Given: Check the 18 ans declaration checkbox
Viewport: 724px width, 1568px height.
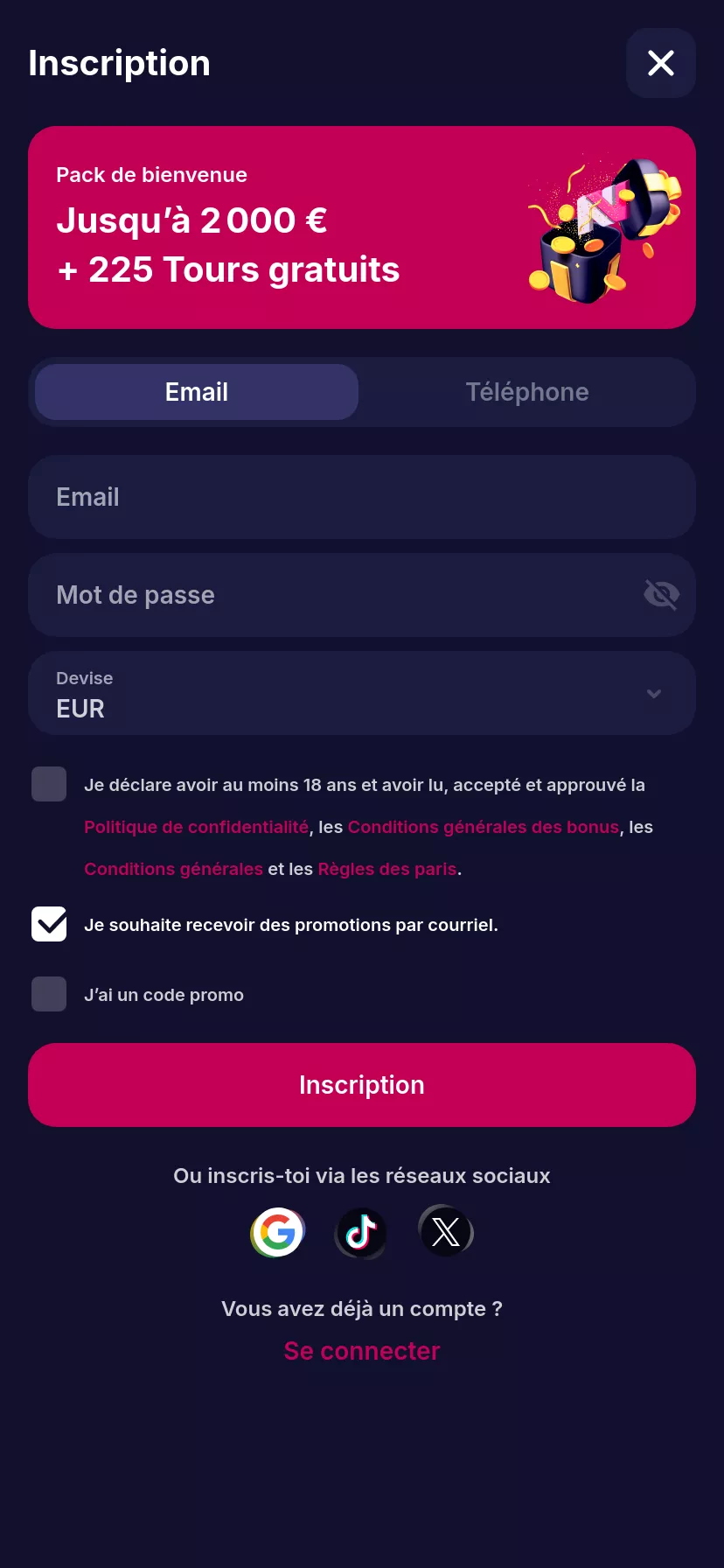Looking at the screenshot, I should (49, 784).
